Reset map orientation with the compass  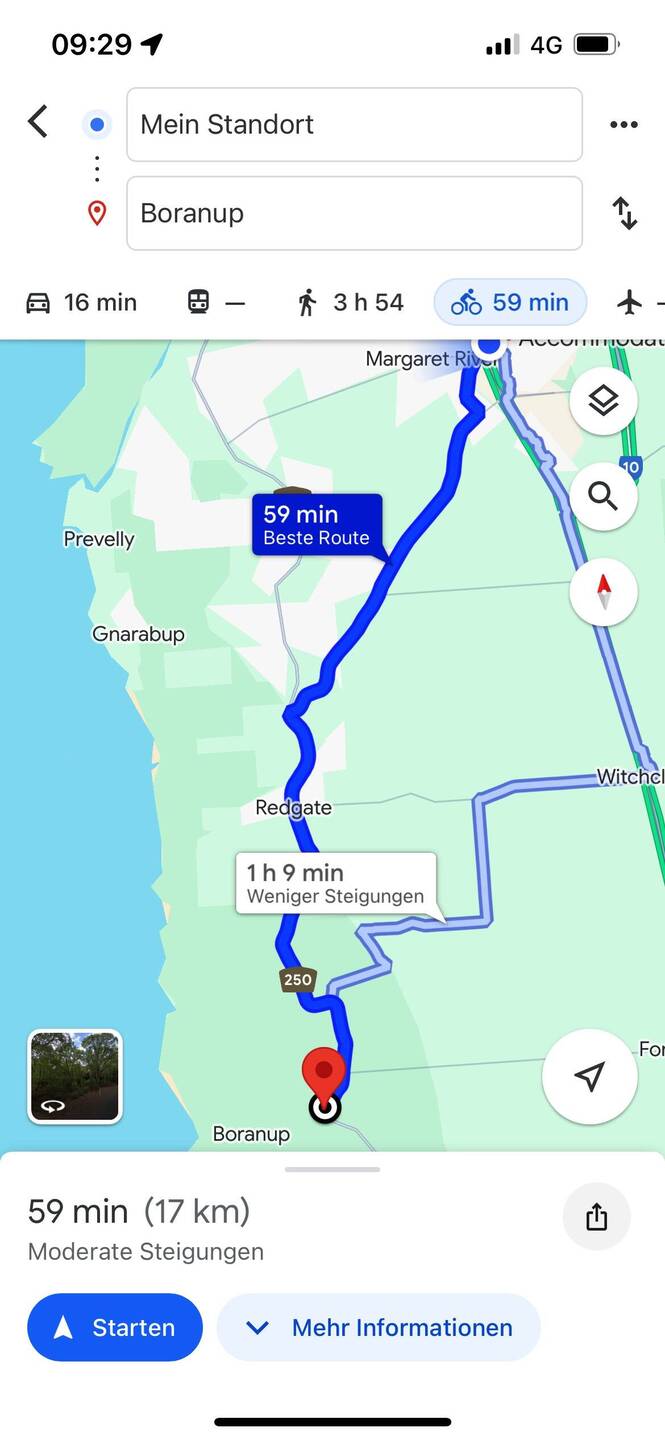(x=603, y=592)
